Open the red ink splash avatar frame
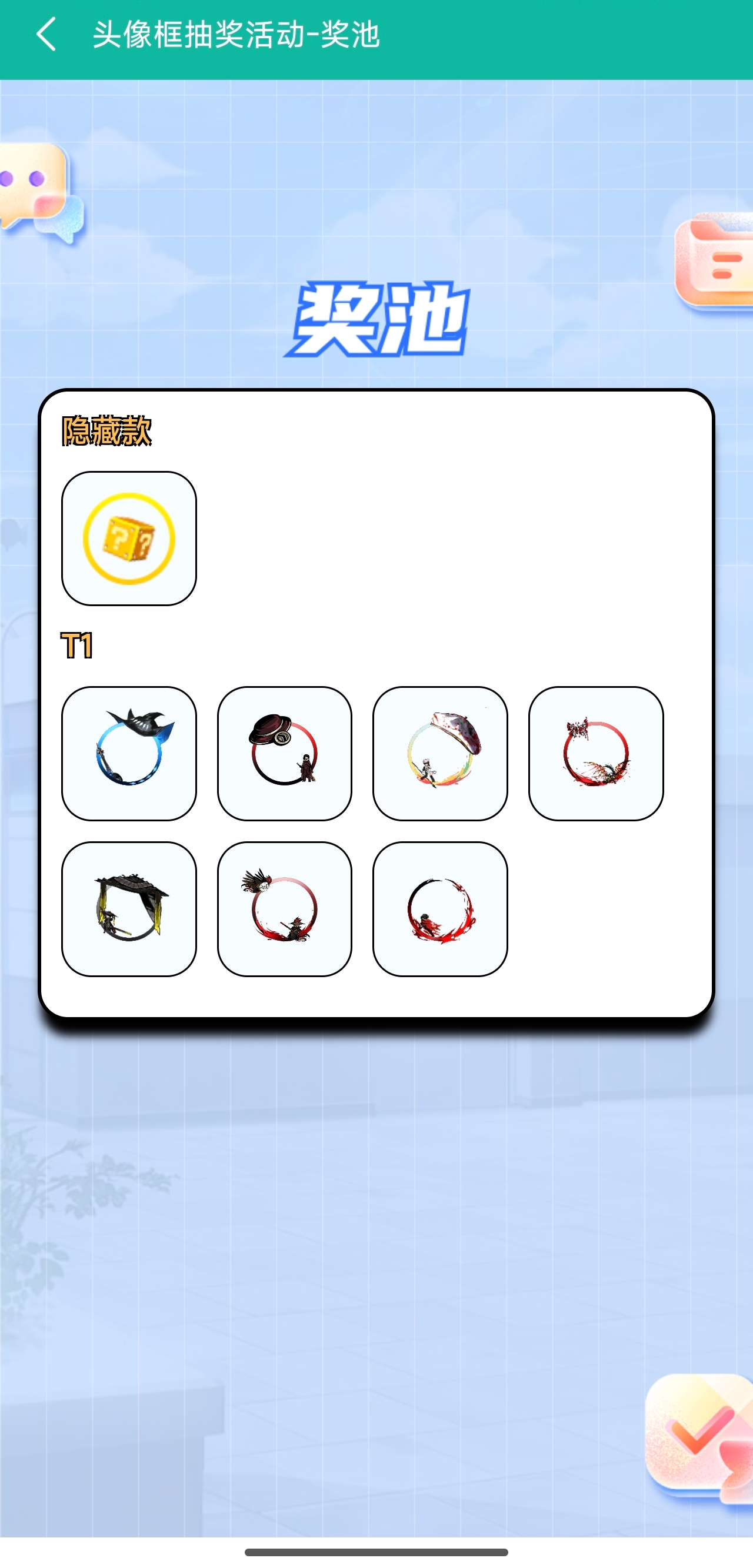This screenshot has width=753, height=1568. [x=440, y=910]
